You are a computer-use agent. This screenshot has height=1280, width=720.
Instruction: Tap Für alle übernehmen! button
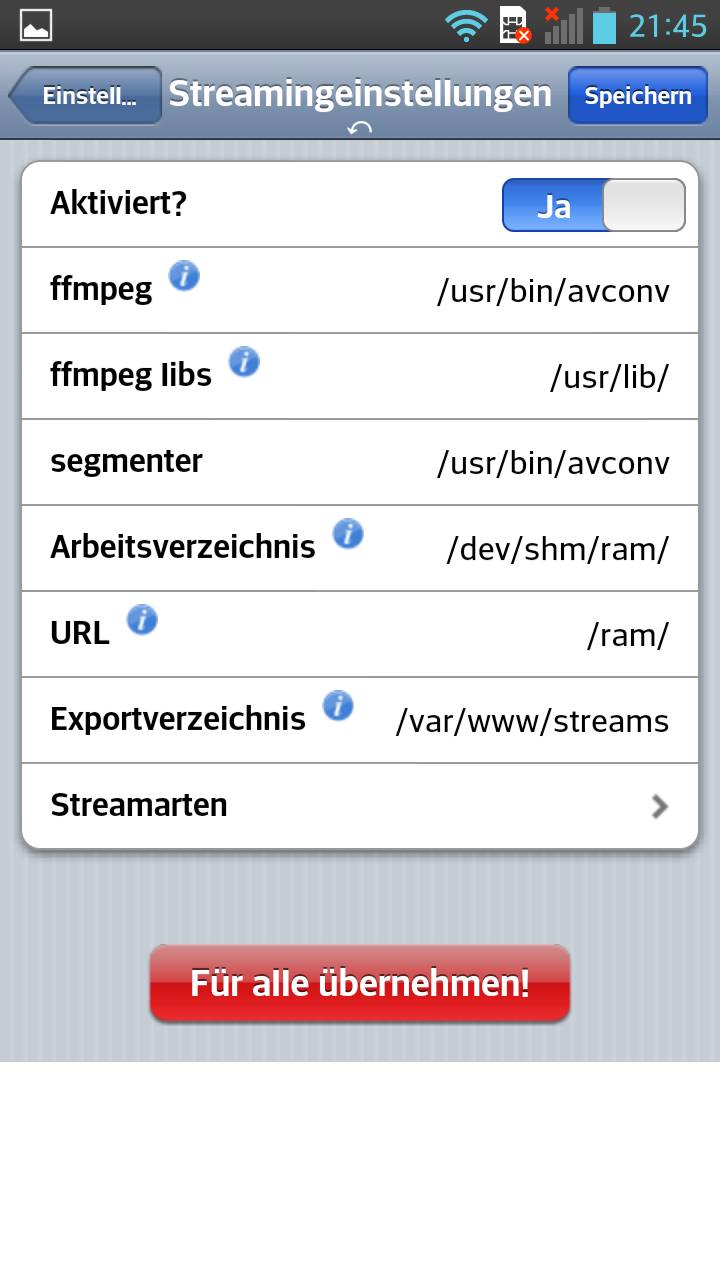point(360,984)
